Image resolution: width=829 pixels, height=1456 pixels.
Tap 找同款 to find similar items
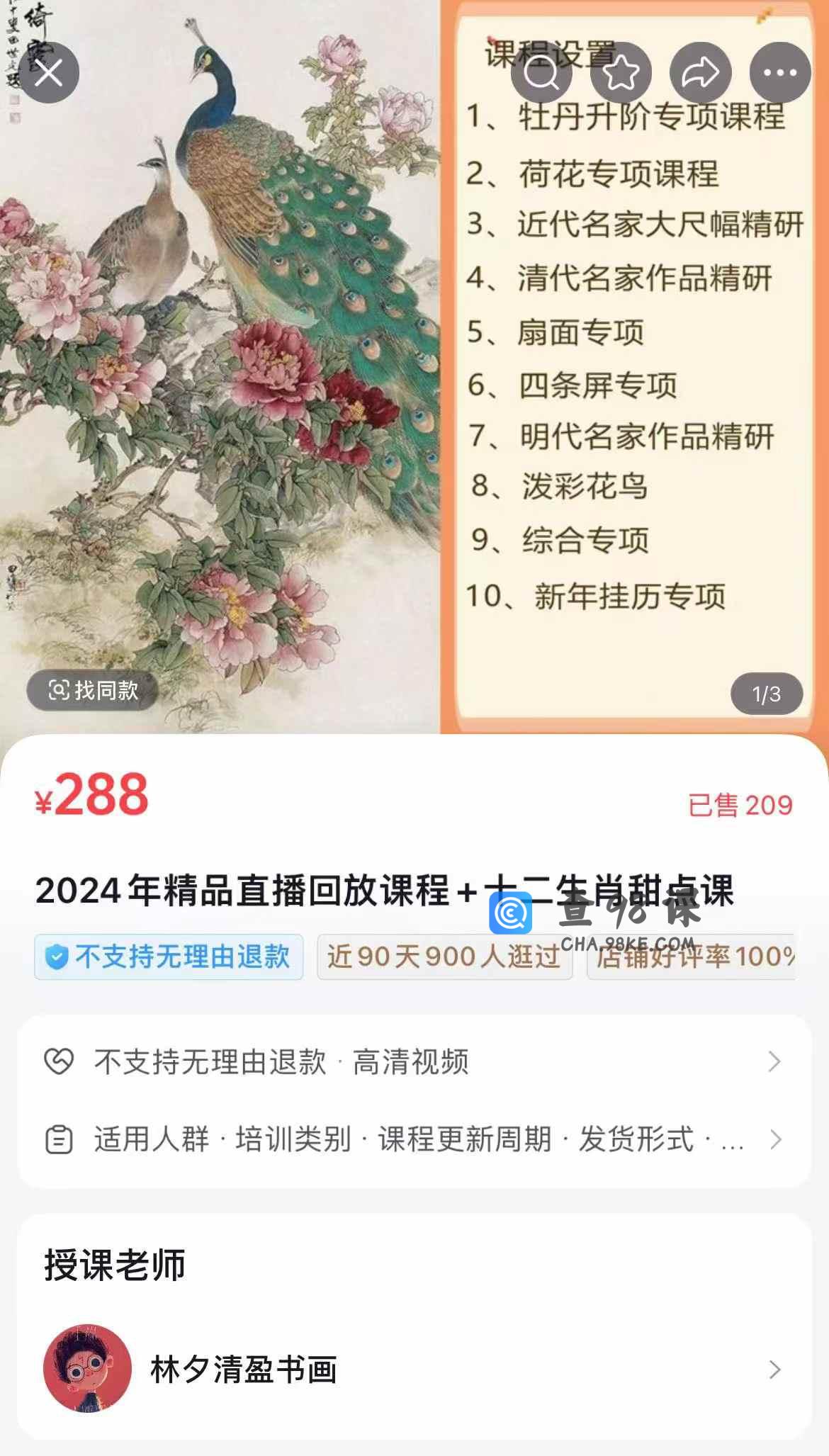(x=93, y=689)
